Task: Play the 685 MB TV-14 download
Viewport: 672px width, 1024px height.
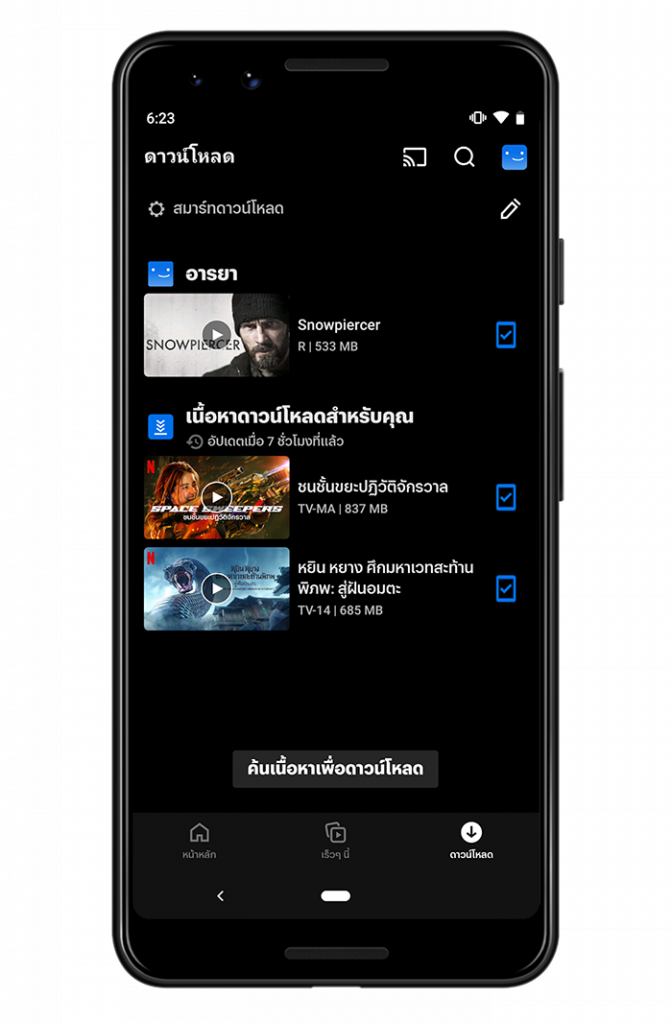Action: click(x=217, y=589)
